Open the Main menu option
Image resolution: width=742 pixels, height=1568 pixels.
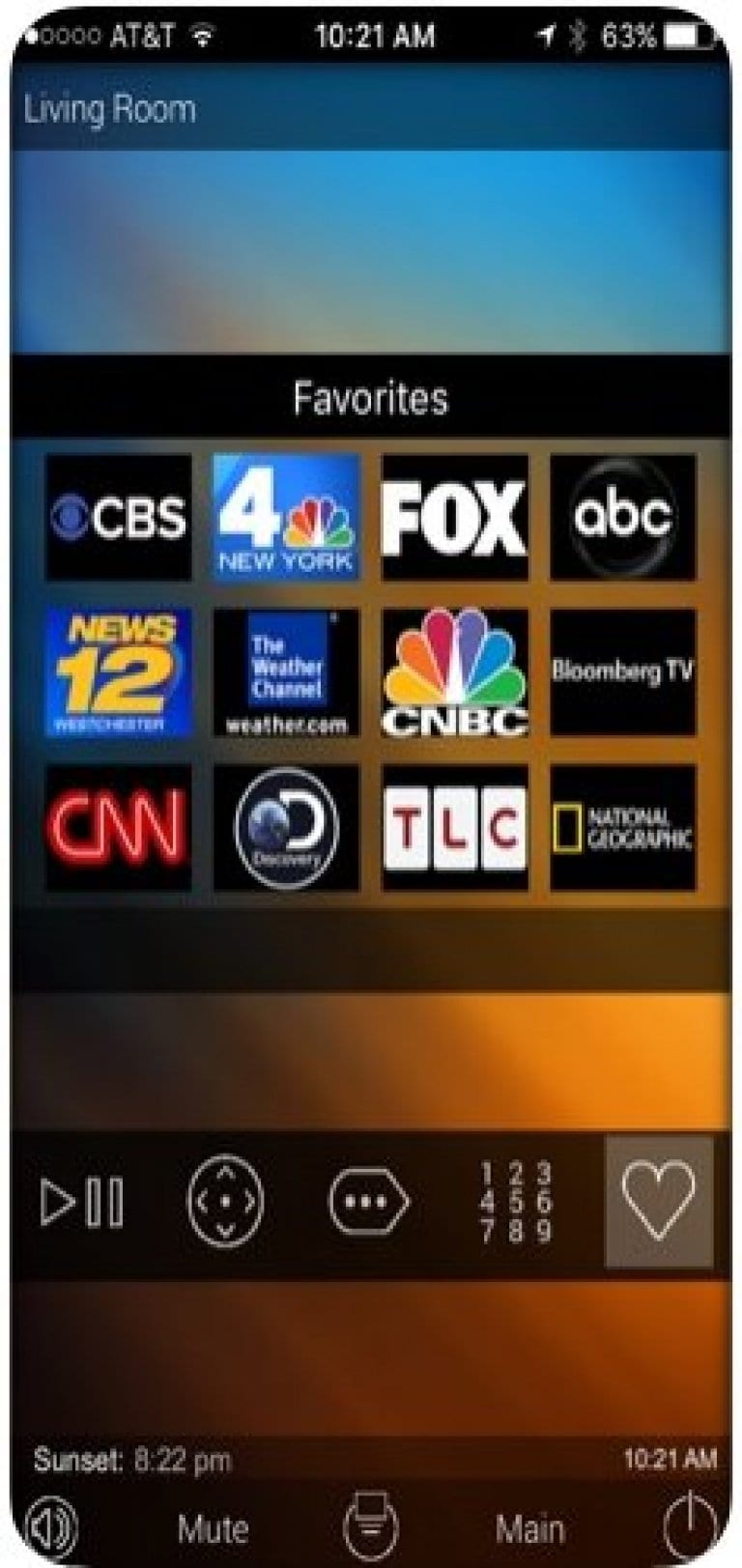pos(530,1526)
